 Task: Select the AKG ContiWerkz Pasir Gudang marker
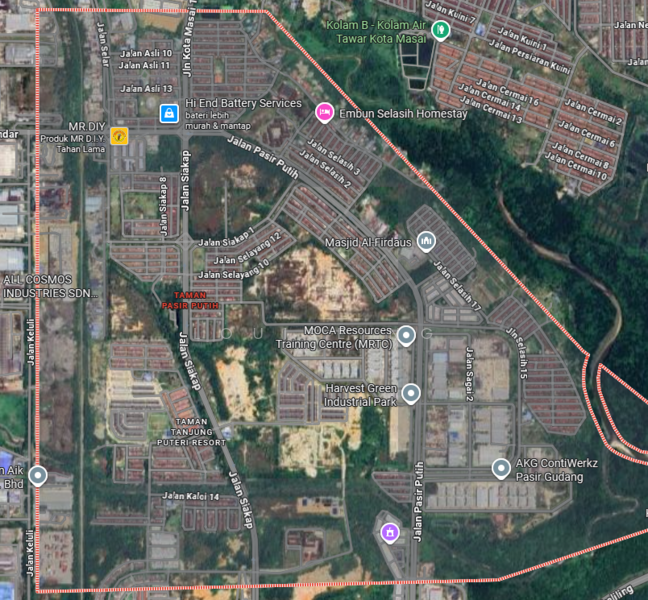(x=501, y=467)
